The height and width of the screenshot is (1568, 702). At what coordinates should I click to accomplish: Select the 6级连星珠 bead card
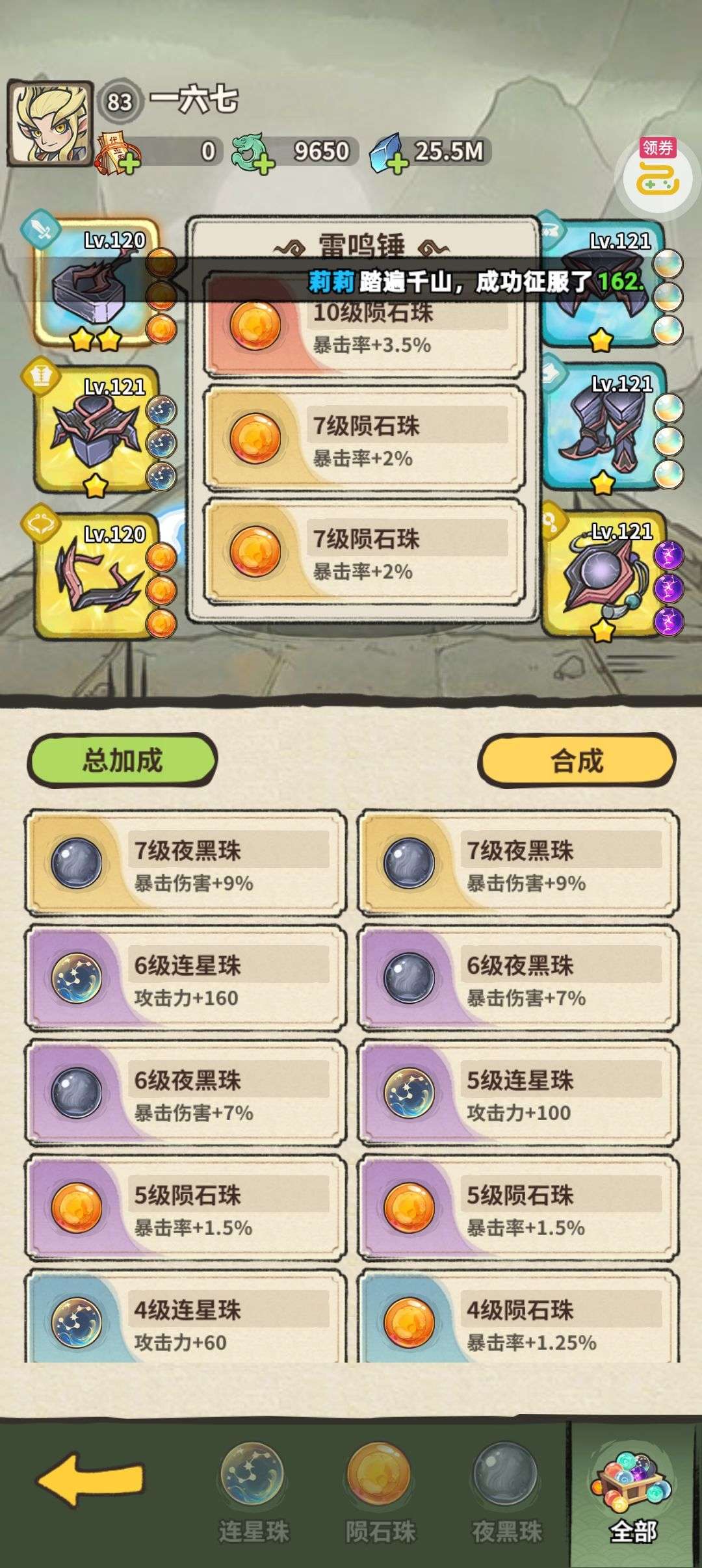click(x=185, y=978)
